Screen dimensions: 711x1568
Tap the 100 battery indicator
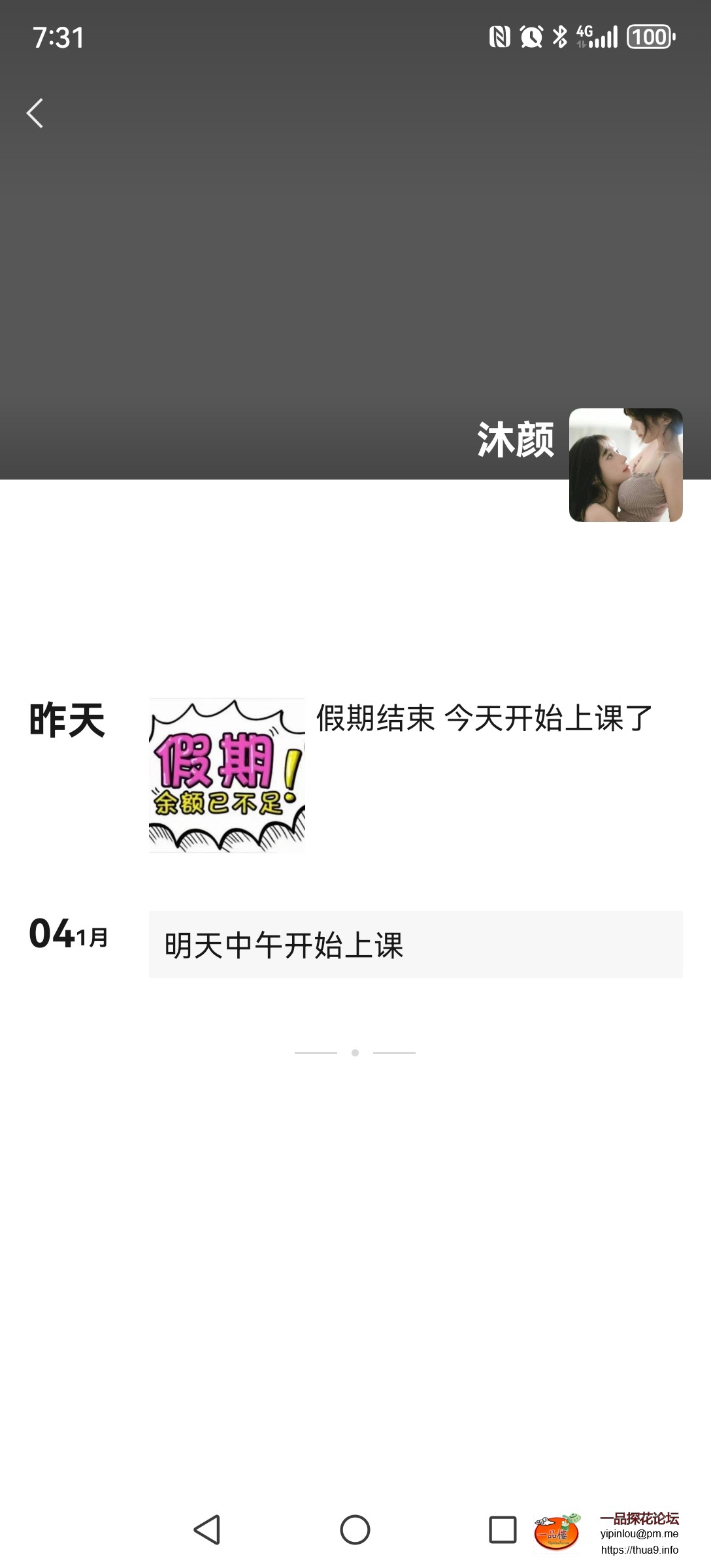648,37
